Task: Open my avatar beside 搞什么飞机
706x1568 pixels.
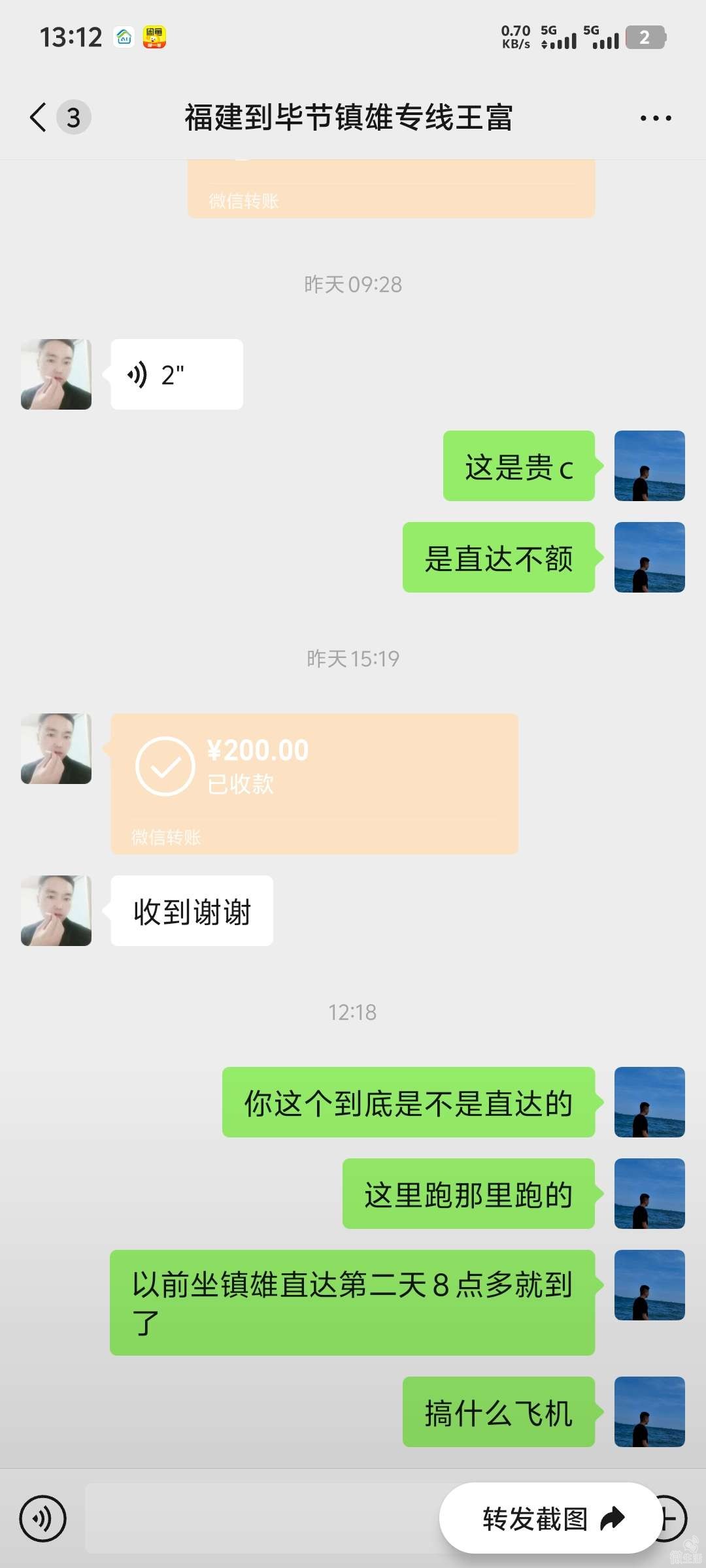Action: (649, 1411)
